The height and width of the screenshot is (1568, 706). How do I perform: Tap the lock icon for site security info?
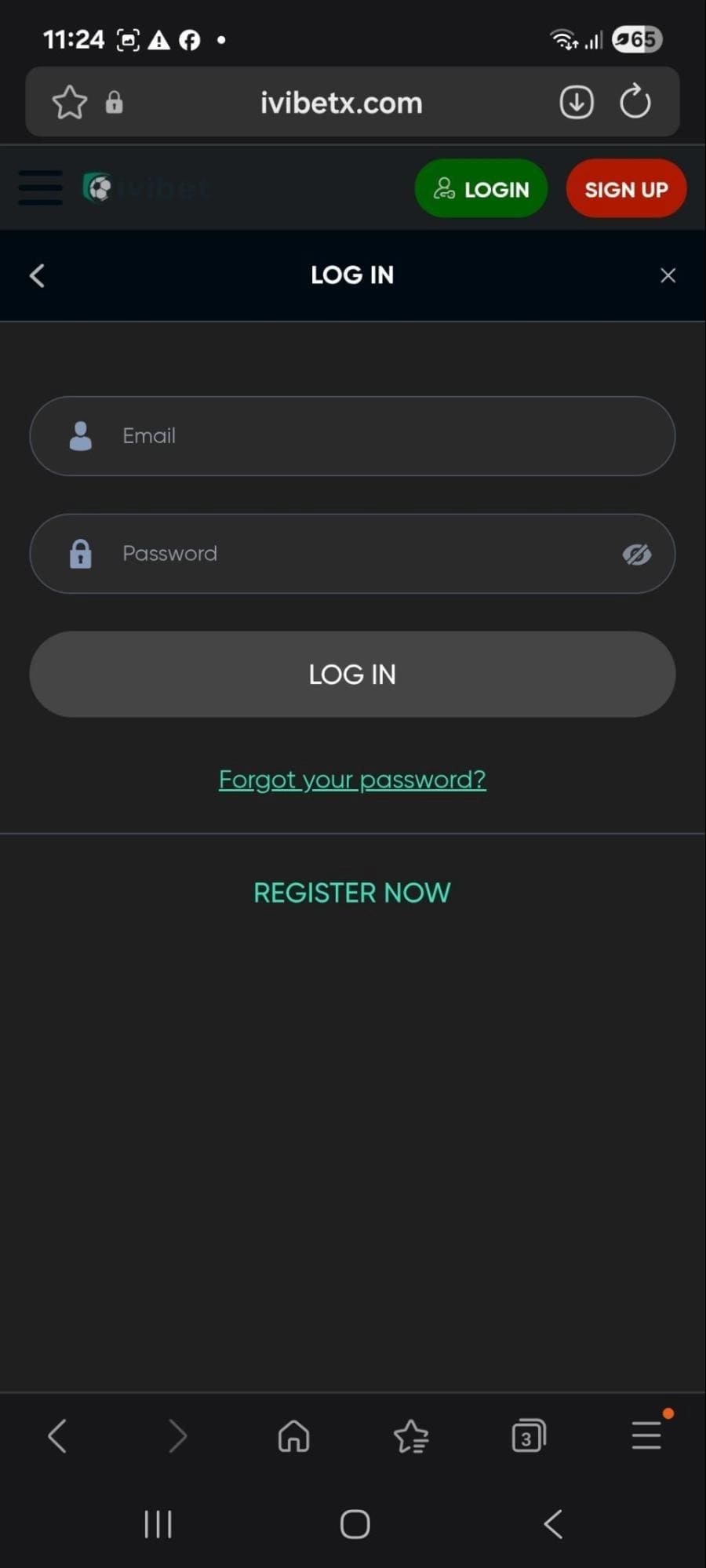coord(114,102)
